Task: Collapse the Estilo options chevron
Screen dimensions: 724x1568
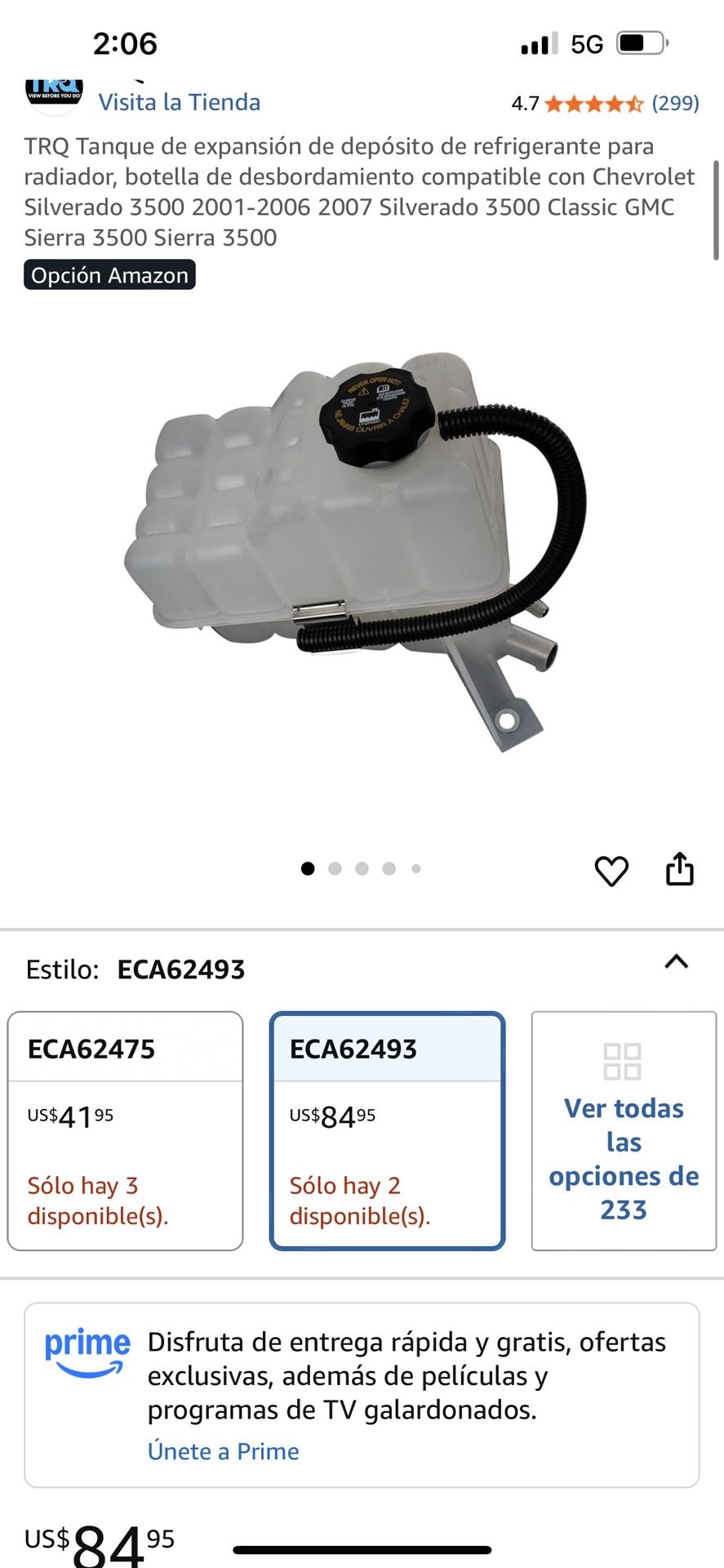Action: click(x=676, y=961)
